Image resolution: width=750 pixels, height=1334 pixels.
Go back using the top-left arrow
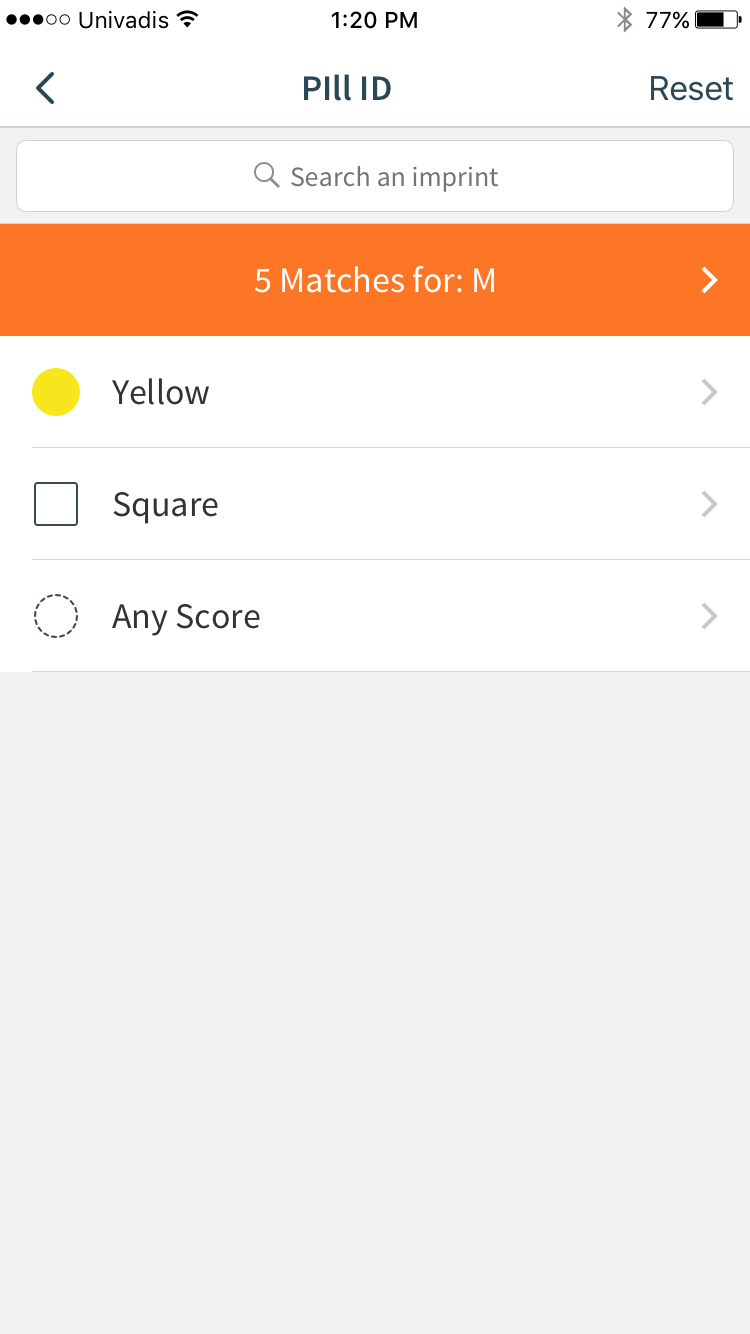[x=45, y=88]
